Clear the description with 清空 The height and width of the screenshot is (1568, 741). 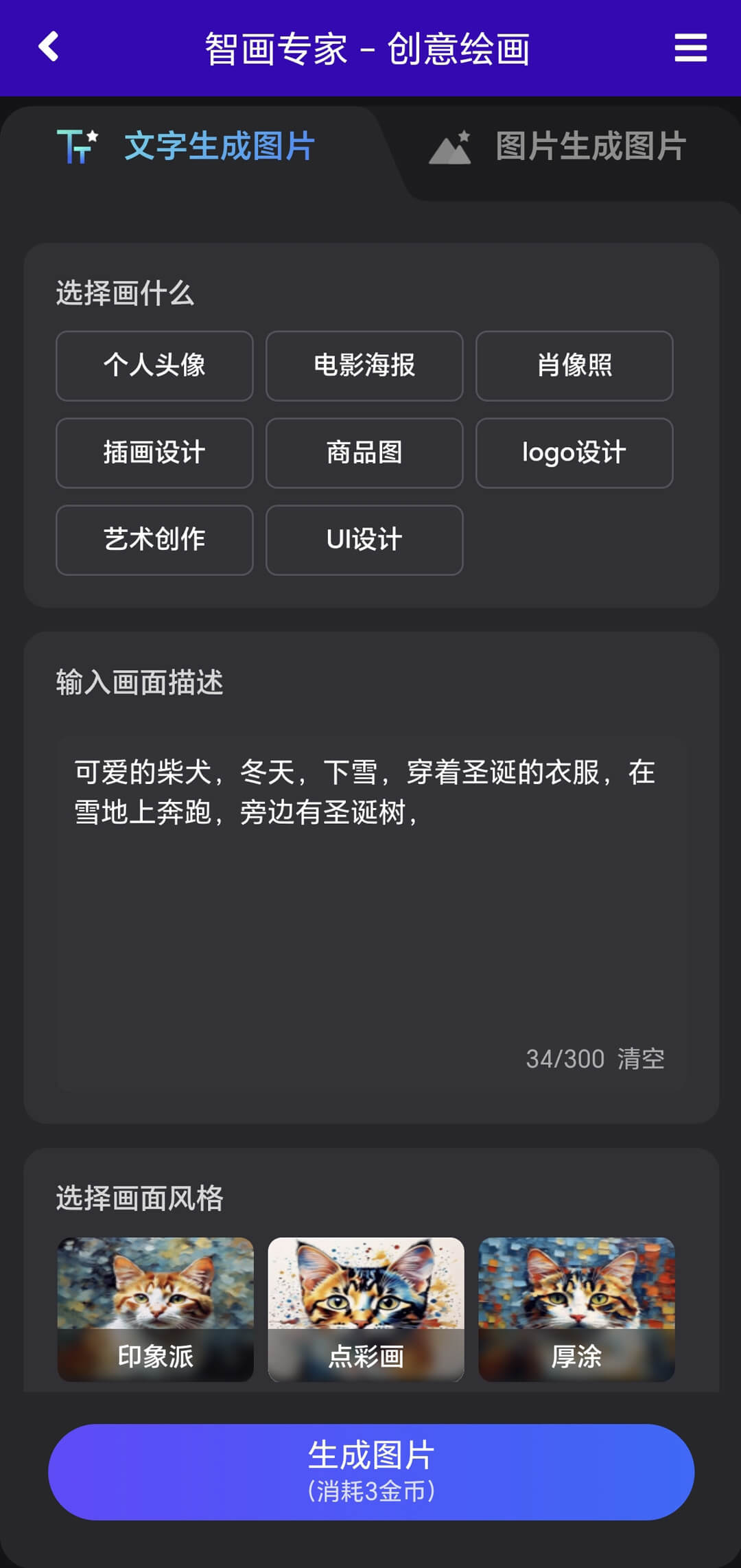641,1059
